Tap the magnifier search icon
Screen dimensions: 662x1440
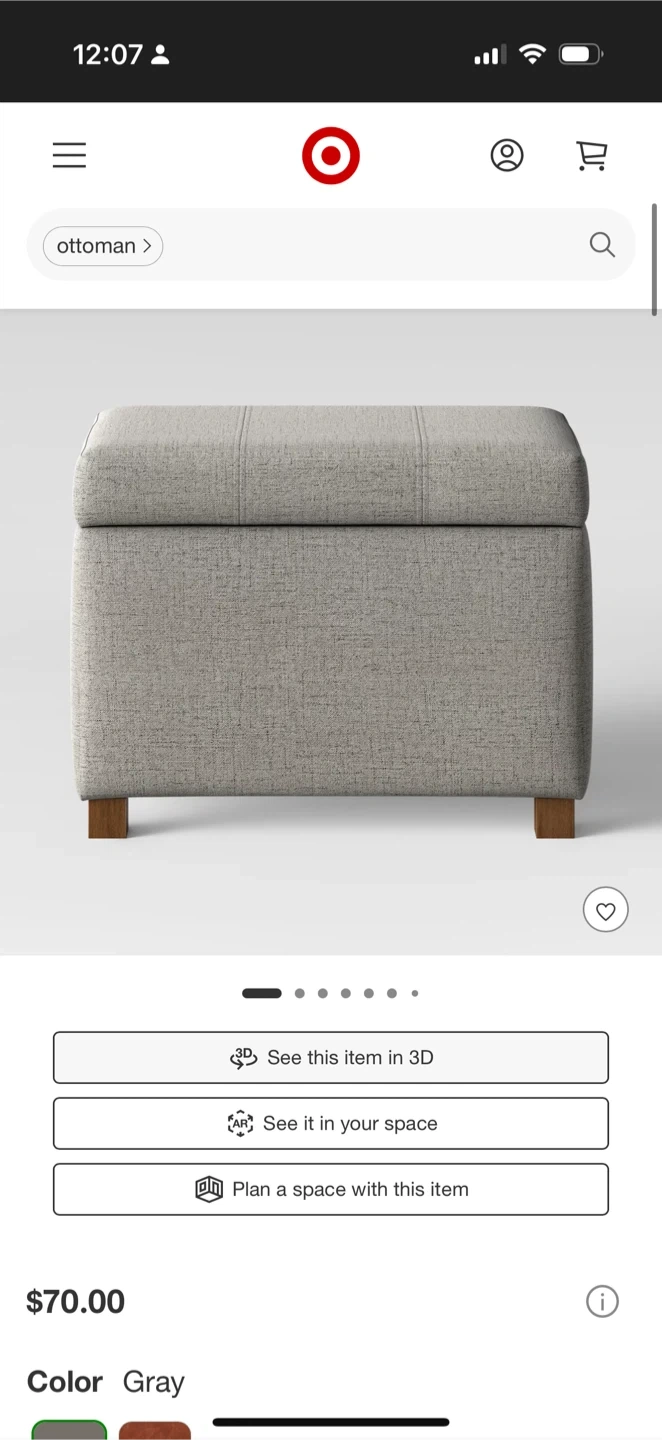(602, 245)
